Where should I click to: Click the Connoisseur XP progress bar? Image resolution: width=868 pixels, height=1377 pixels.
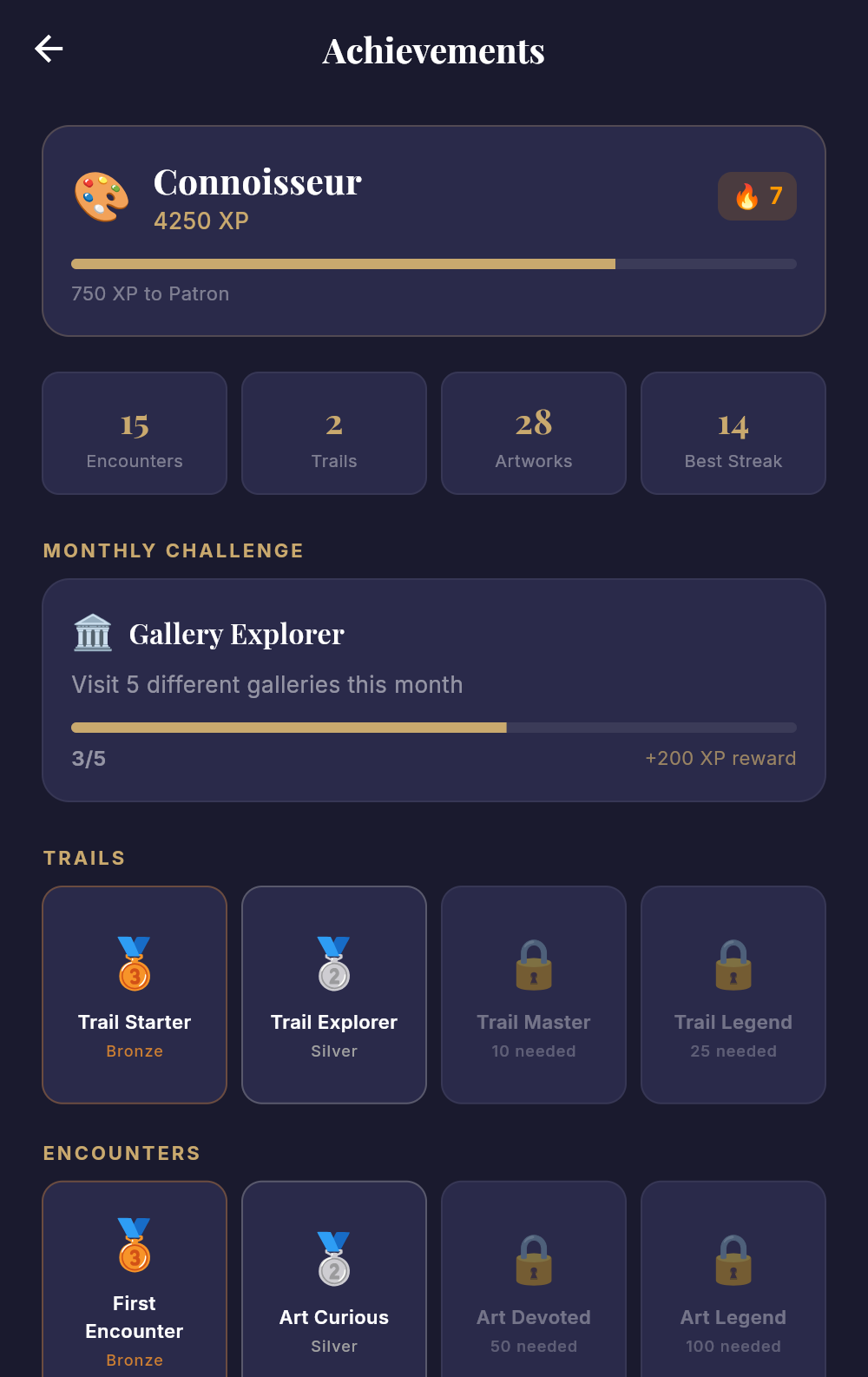tap(433, 263)
